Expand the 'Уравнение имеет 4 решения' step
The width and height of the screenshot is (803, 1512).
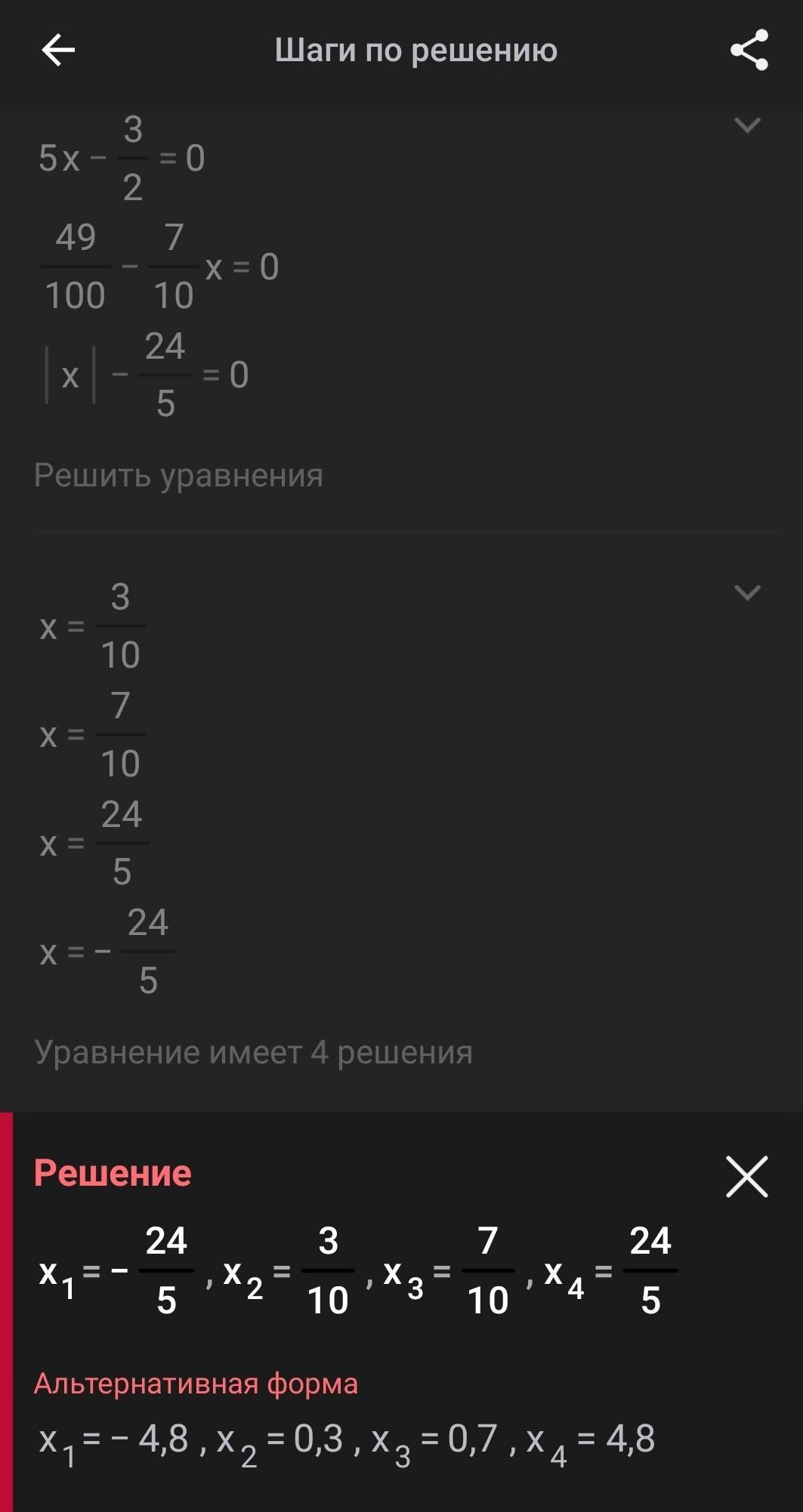(x=747, y=593)
